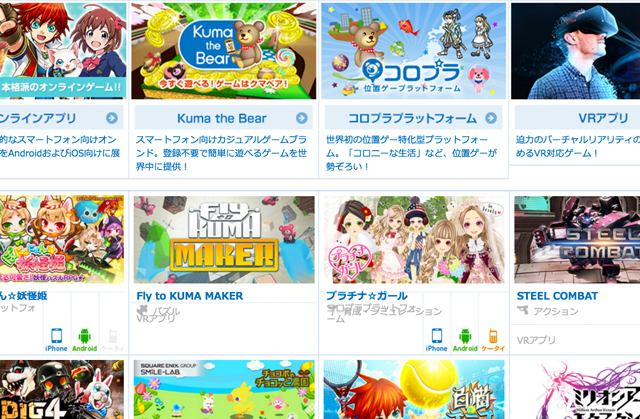Open the Kuma the Bear category button

click(x=224, y=118)
